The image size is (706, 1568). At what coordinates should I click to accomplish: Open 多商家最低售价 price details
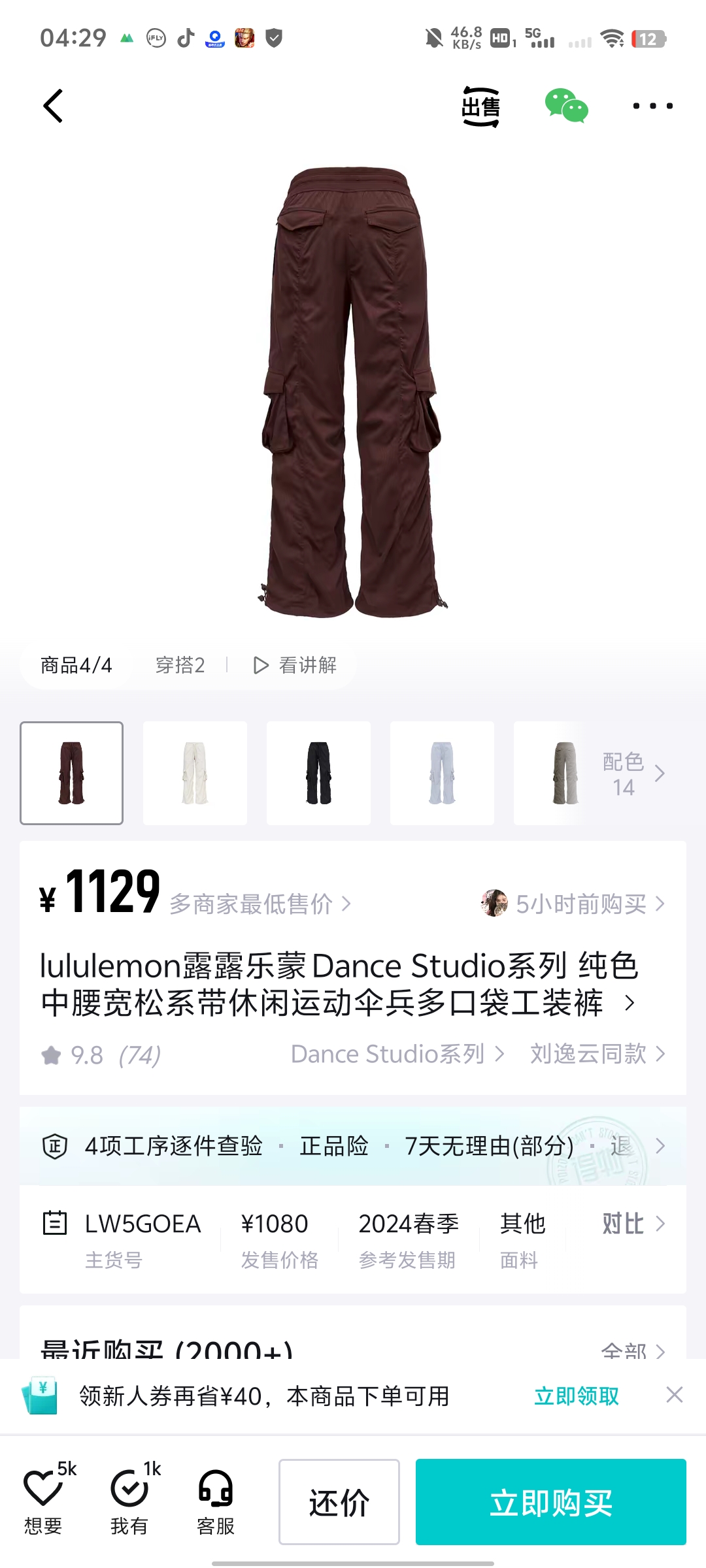coord(260,904)
